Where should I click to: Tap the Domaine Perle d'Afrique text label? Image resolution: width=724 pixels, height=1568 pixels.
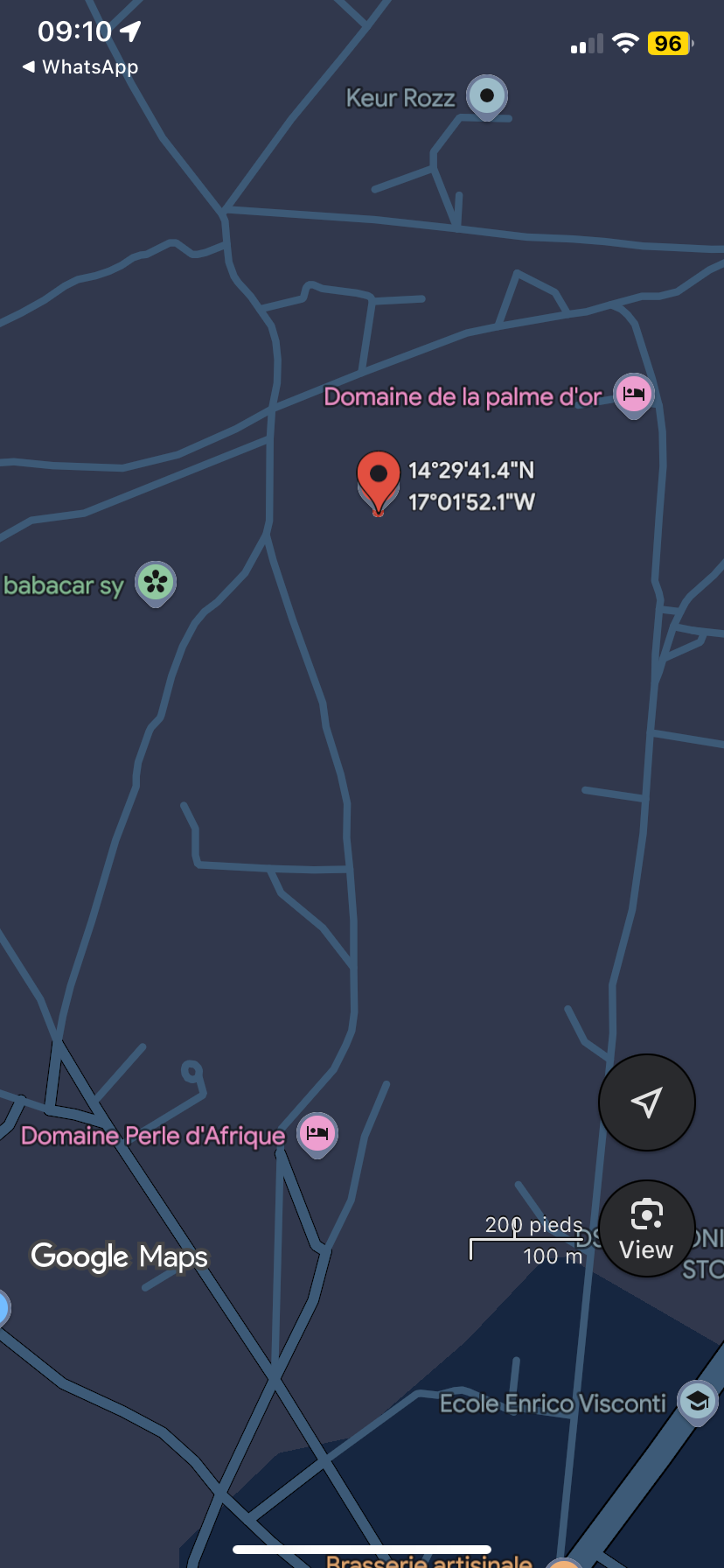click(x=151, y=1135)
